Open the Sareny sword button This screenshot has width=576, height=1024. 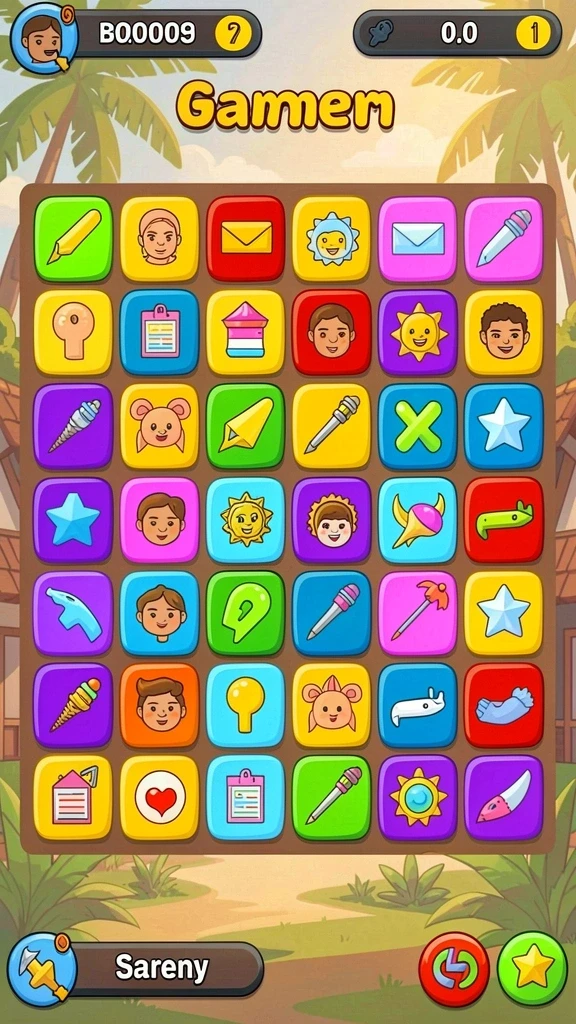(x=42, y=967)
